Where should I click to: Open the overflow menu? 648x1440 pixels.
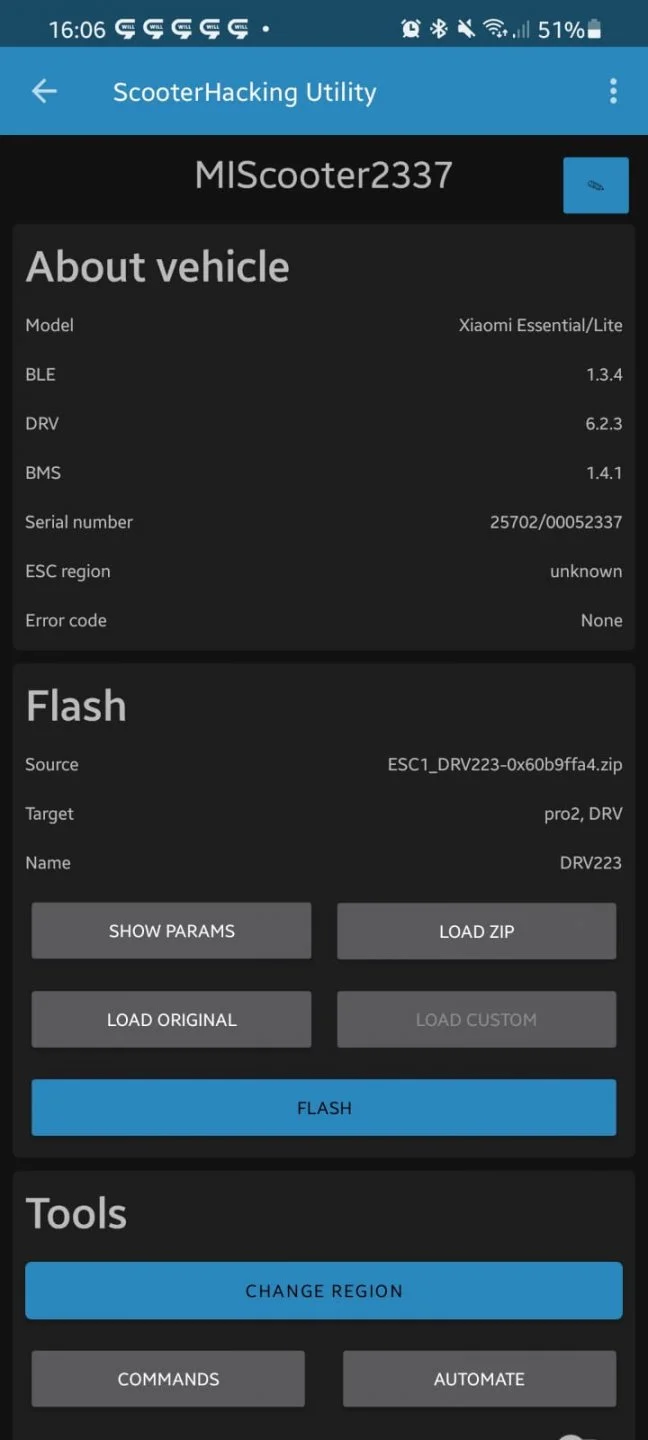[613, 92]
